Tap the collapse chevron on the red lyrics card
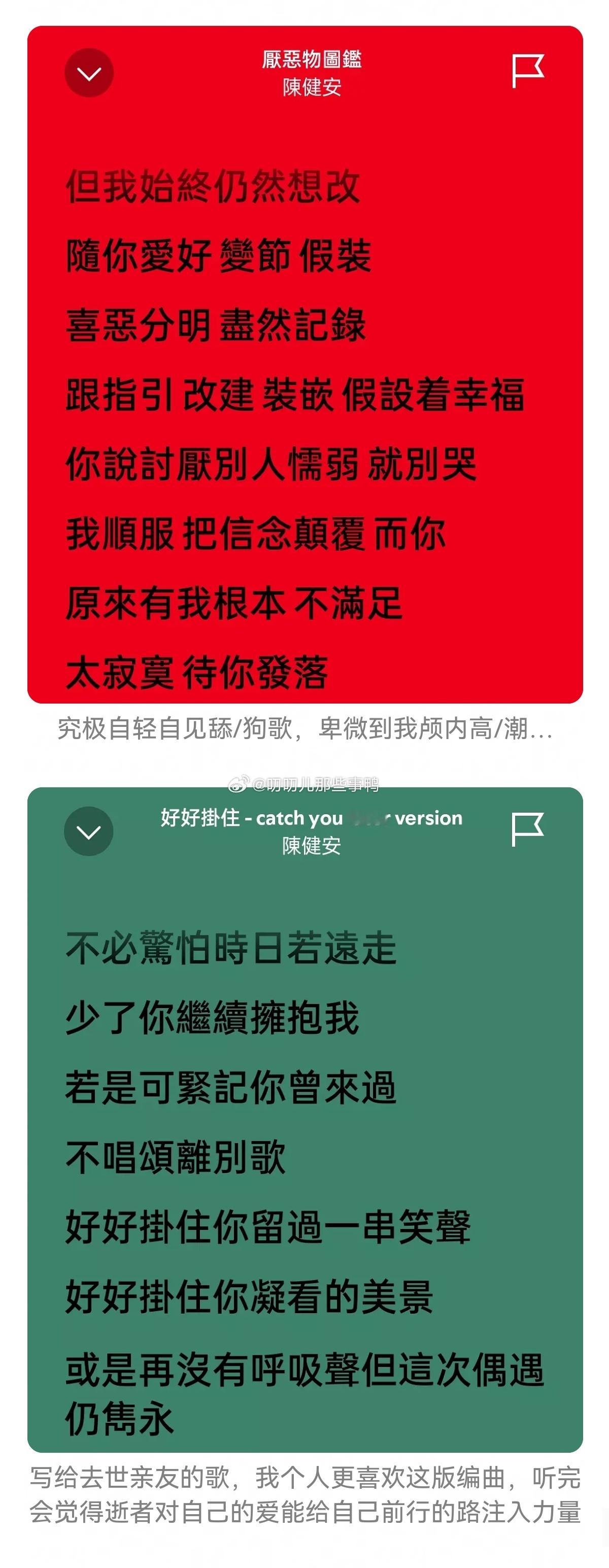The image size is (609, 1568). pos(89,72)
